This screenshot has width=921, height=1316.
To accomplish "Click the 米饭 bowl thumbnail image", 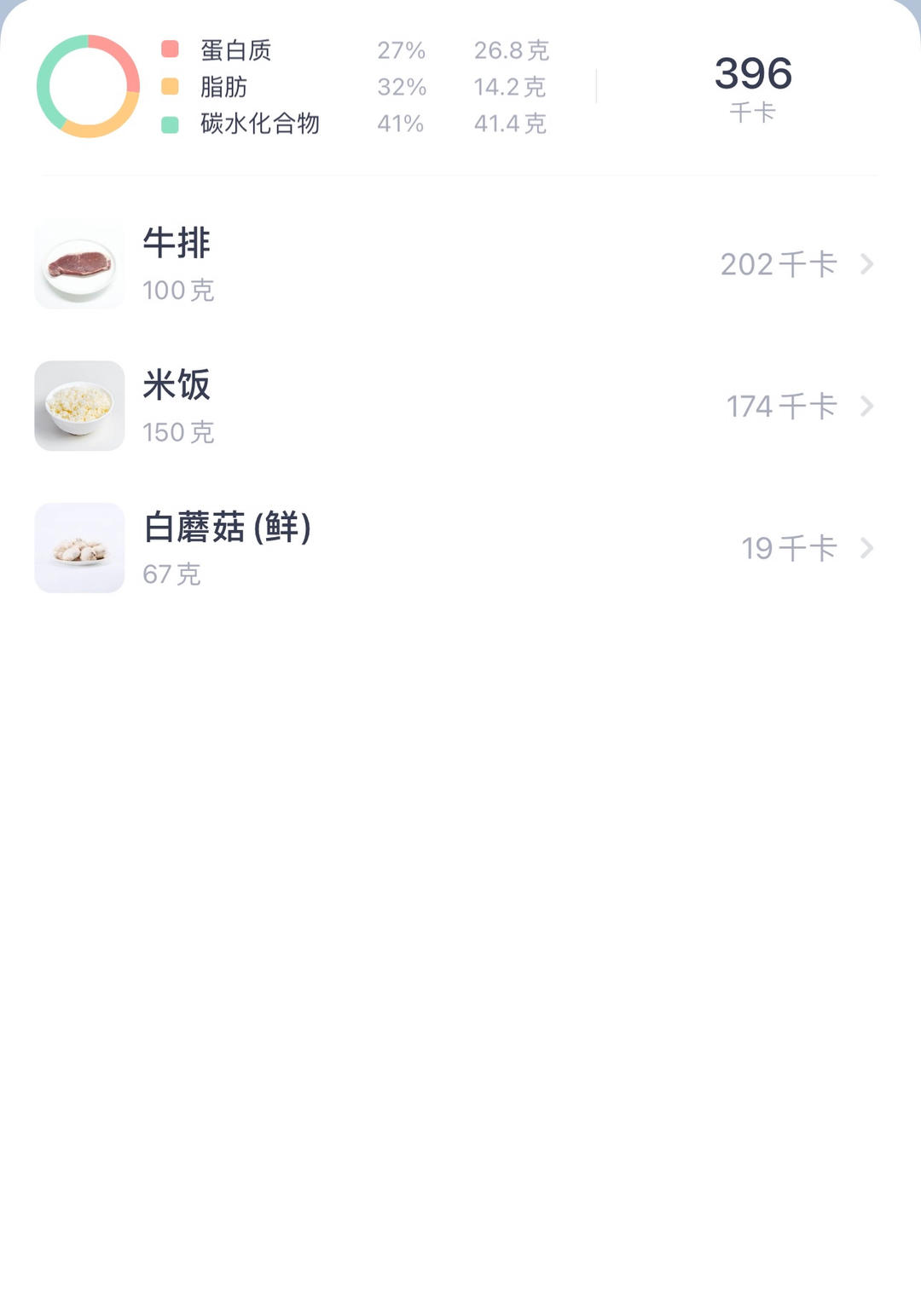I will point(78,405).
